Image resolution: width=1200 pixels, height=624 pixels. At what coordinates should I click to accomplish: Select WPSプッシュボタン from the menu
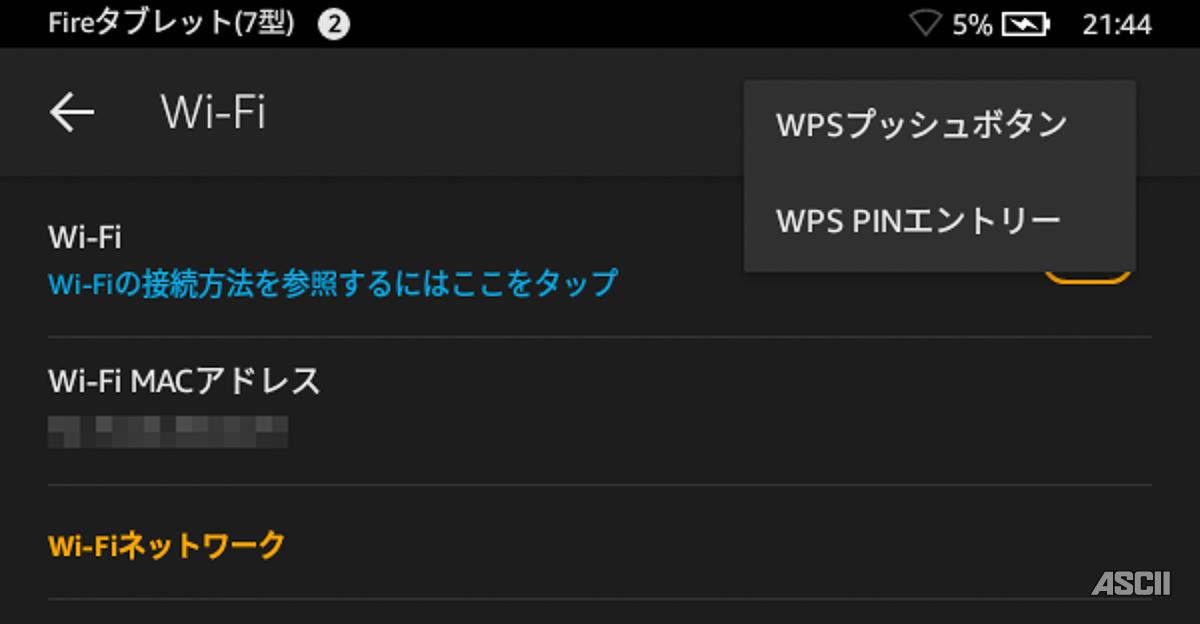coord(921,125)
